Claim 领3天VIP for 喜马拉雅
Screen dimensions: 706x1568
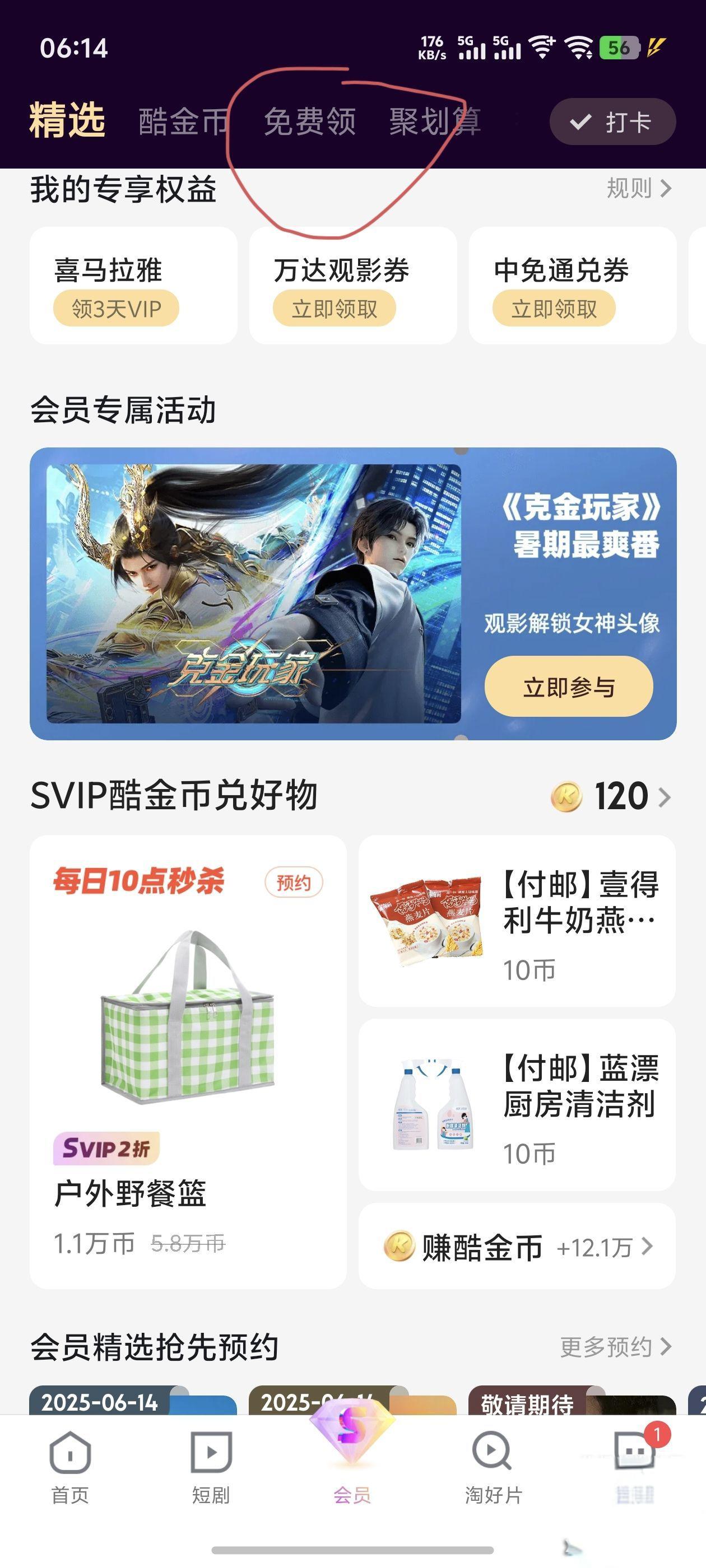[x=117, y=309]
